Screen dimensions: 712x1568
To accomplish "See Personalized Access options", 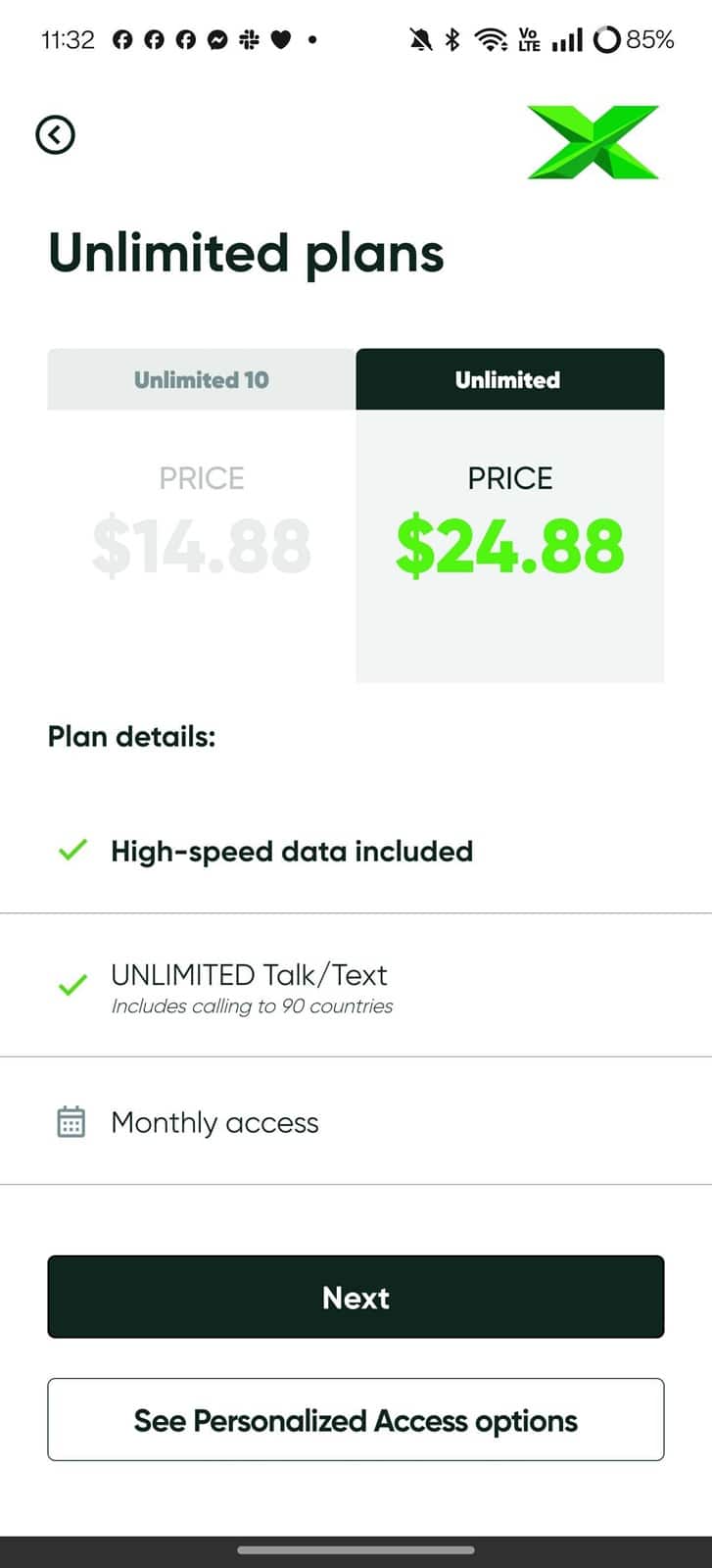I will coord(356,1420).
